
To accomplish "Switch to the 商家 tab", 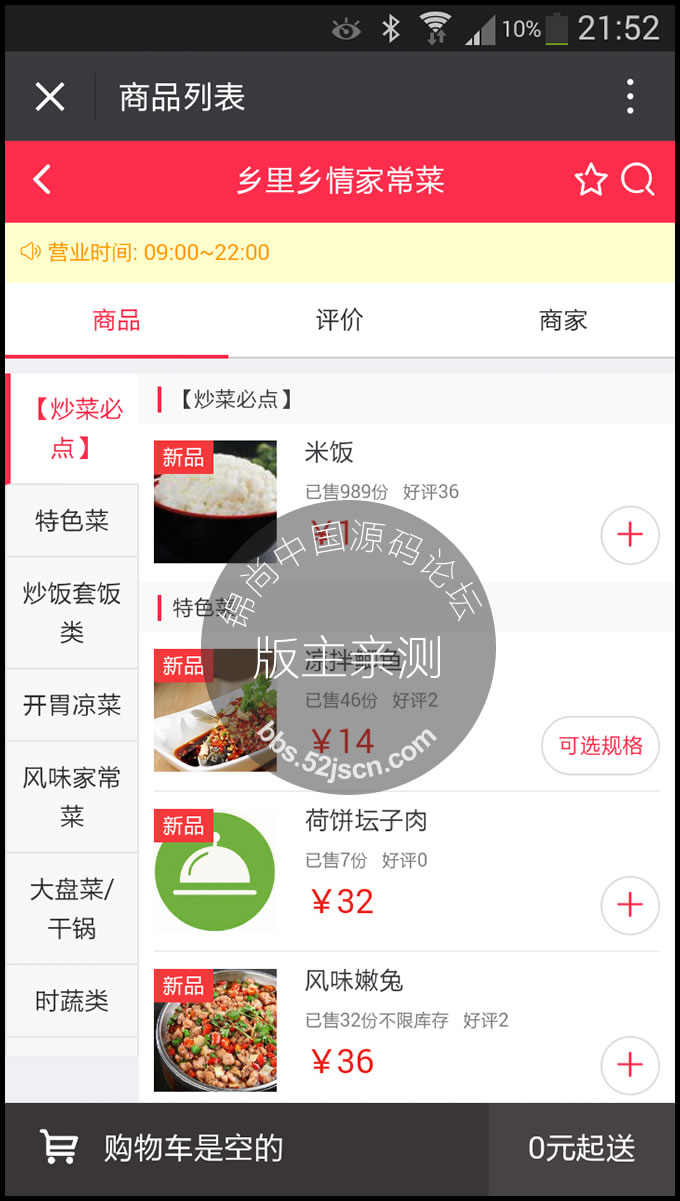I will (x=562, y=321).
